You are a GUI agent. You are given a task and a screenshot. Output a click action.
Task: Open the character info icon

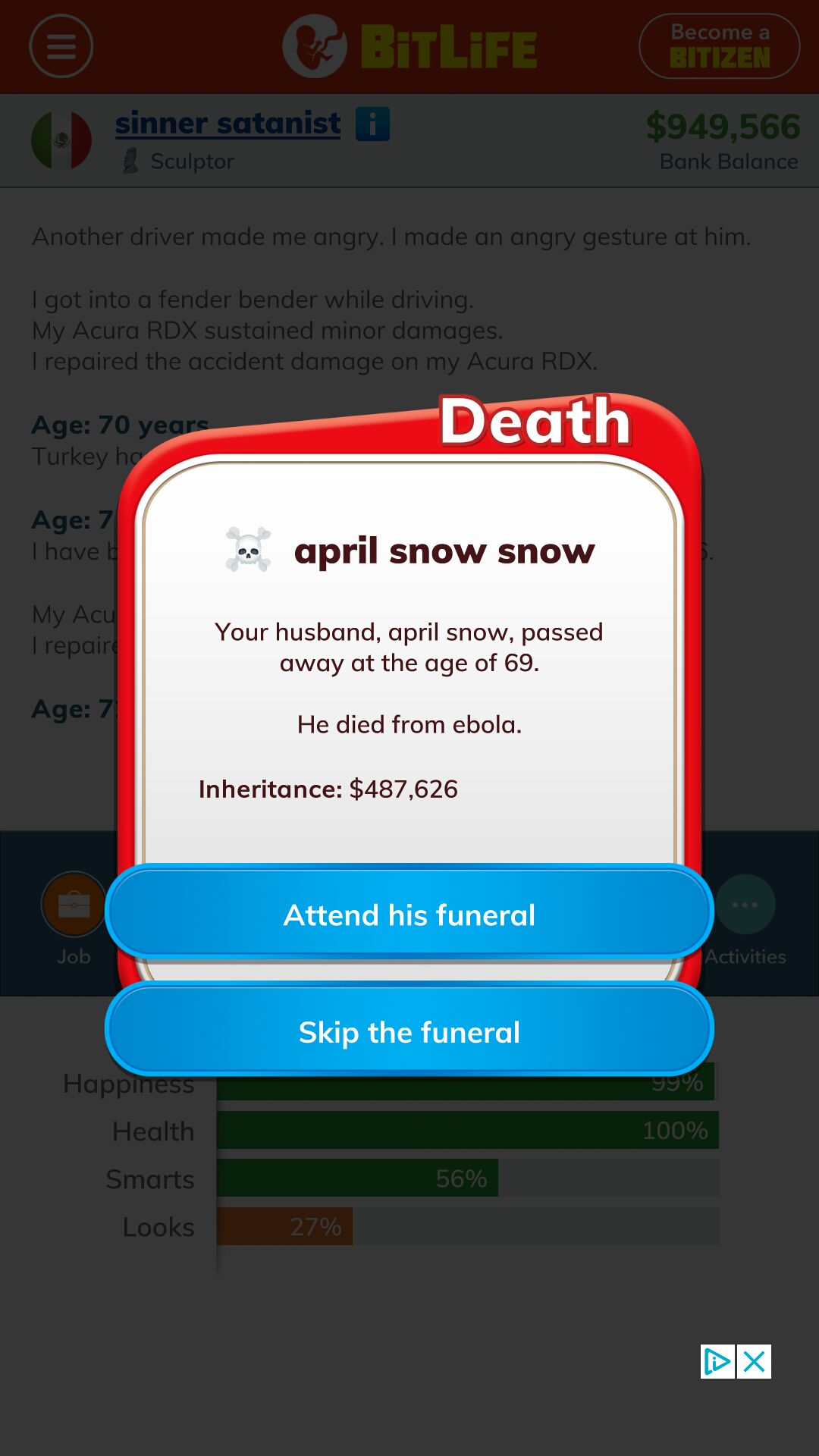(x=372, y=124)
